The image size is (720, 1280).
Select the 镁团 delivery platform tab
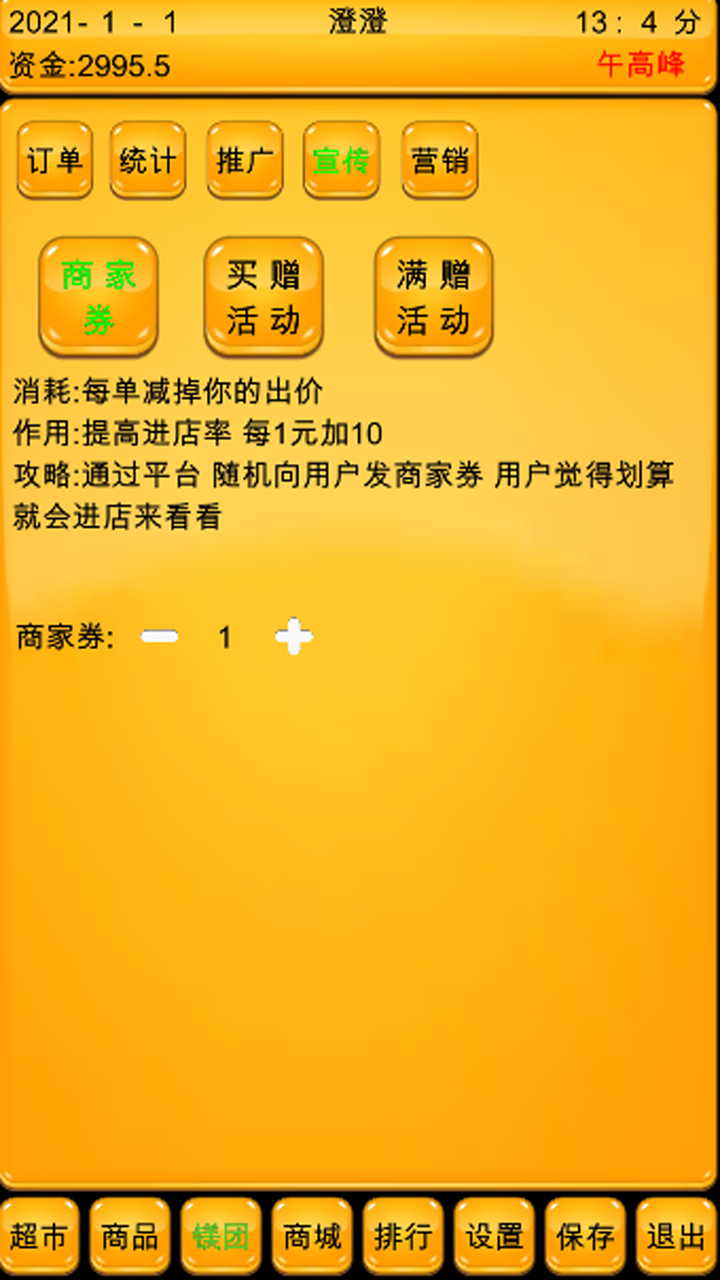pyautogui.click(x=221, y=1236)
